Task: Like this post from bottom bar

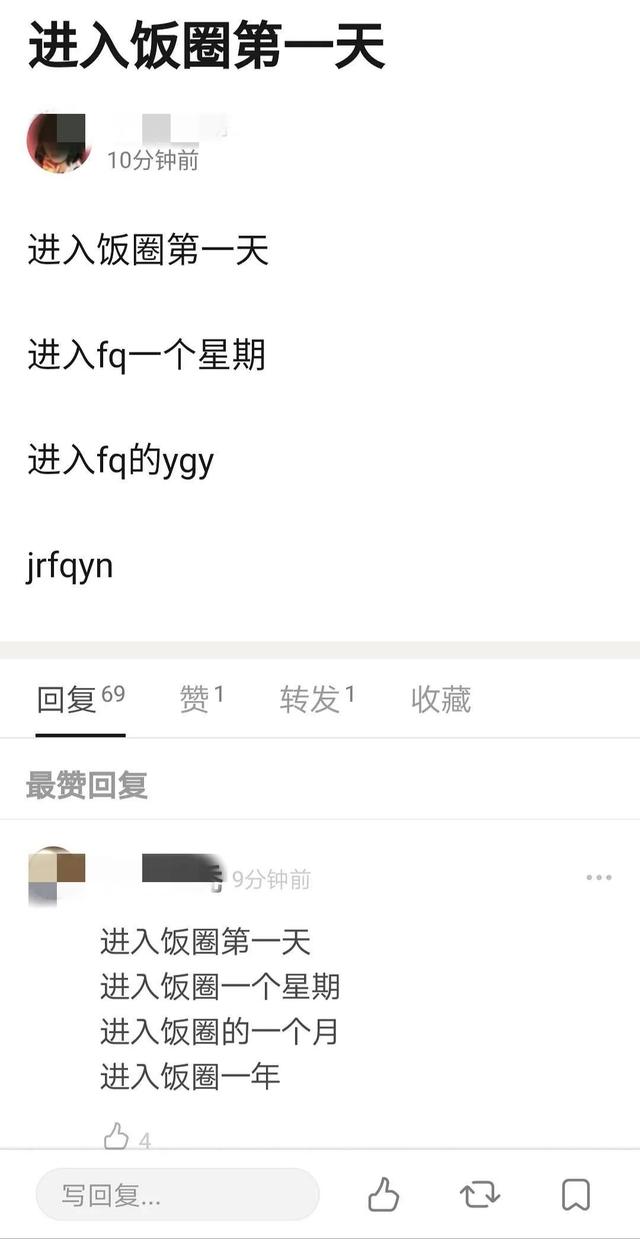Action: point(383,1194)
